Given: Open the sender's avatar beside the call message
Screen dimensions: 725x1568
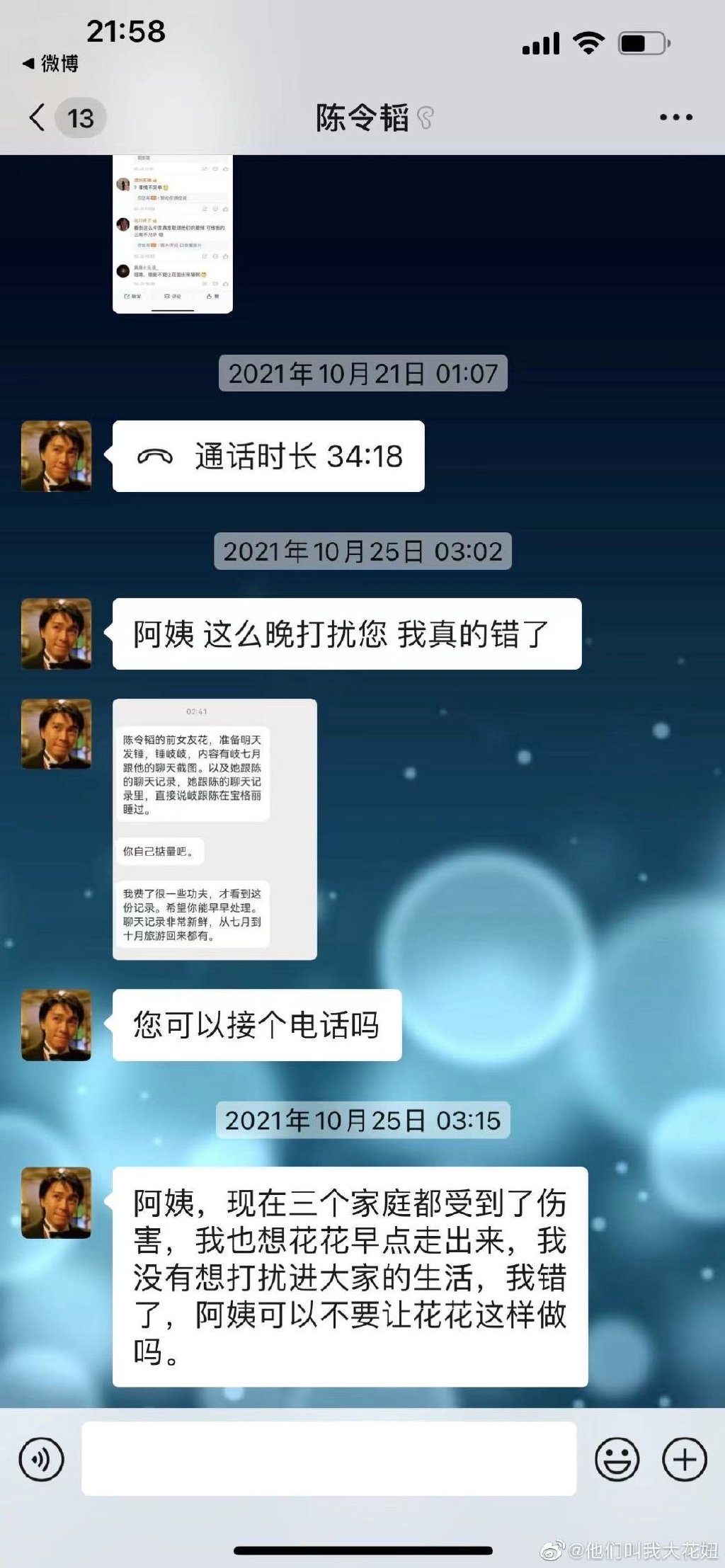Looking at the screenshot, I should [57, 457].
